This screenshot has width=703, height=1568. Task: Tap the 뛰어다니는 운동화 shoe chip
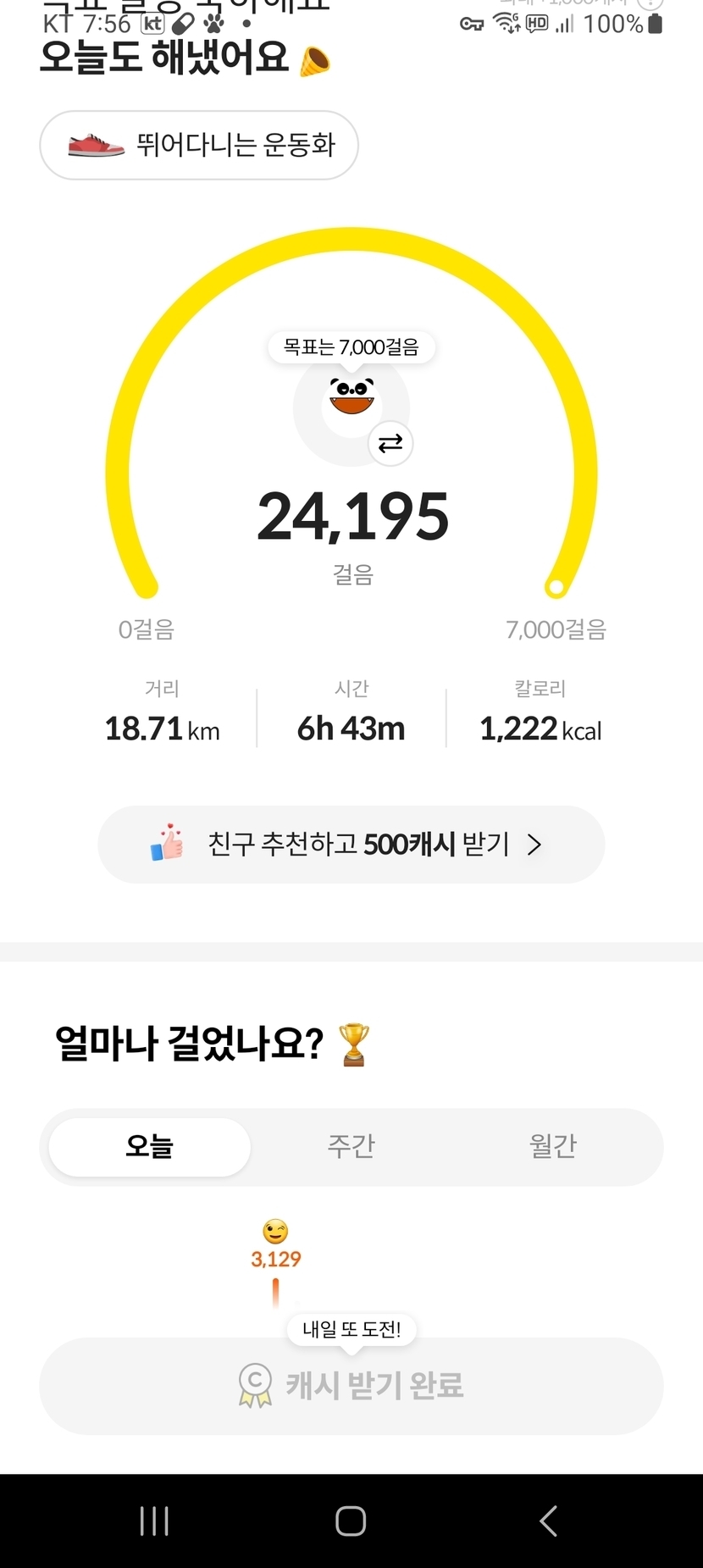[199, 145]
